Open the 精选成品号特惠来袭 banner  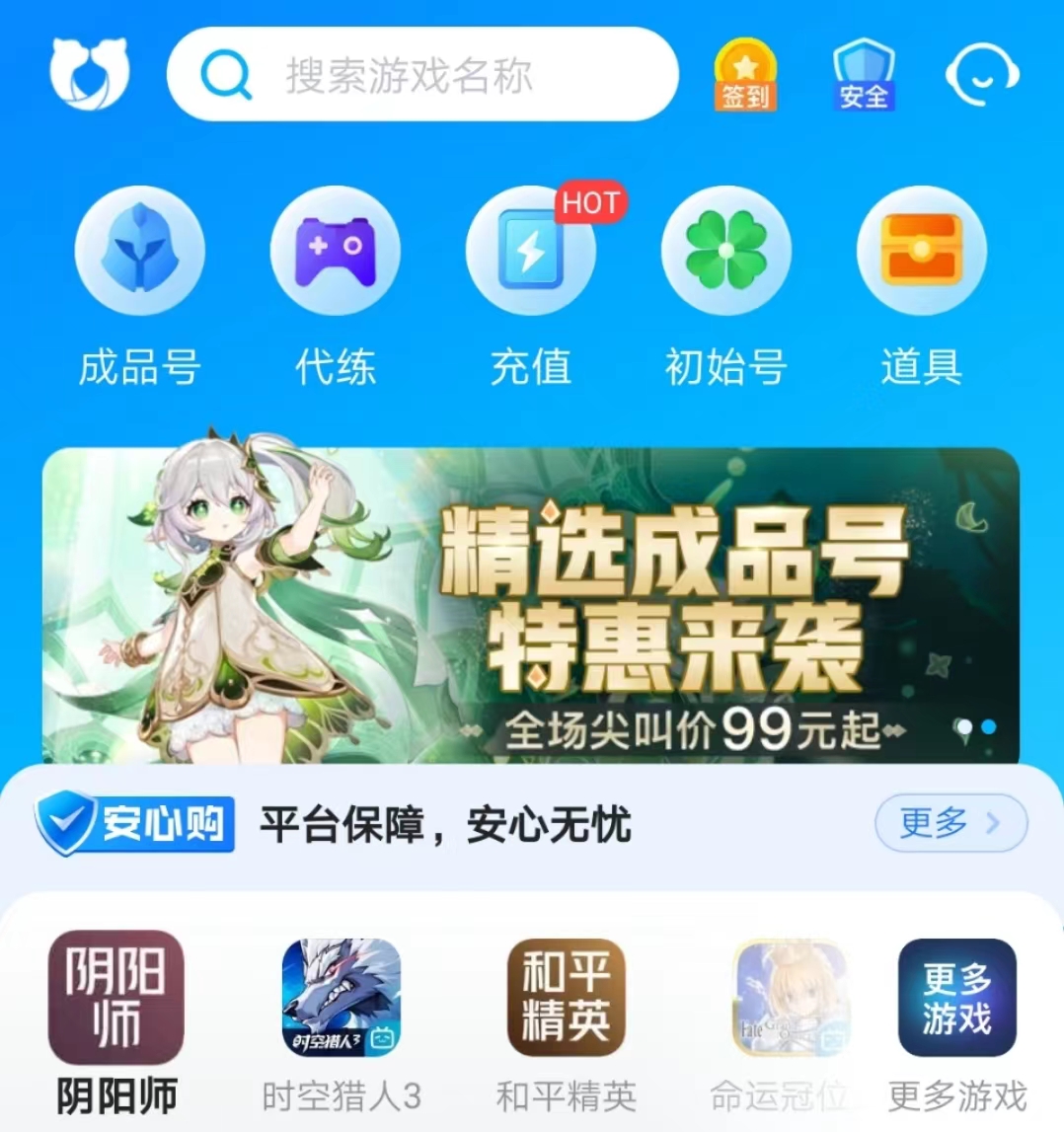(x=531, y=604)
